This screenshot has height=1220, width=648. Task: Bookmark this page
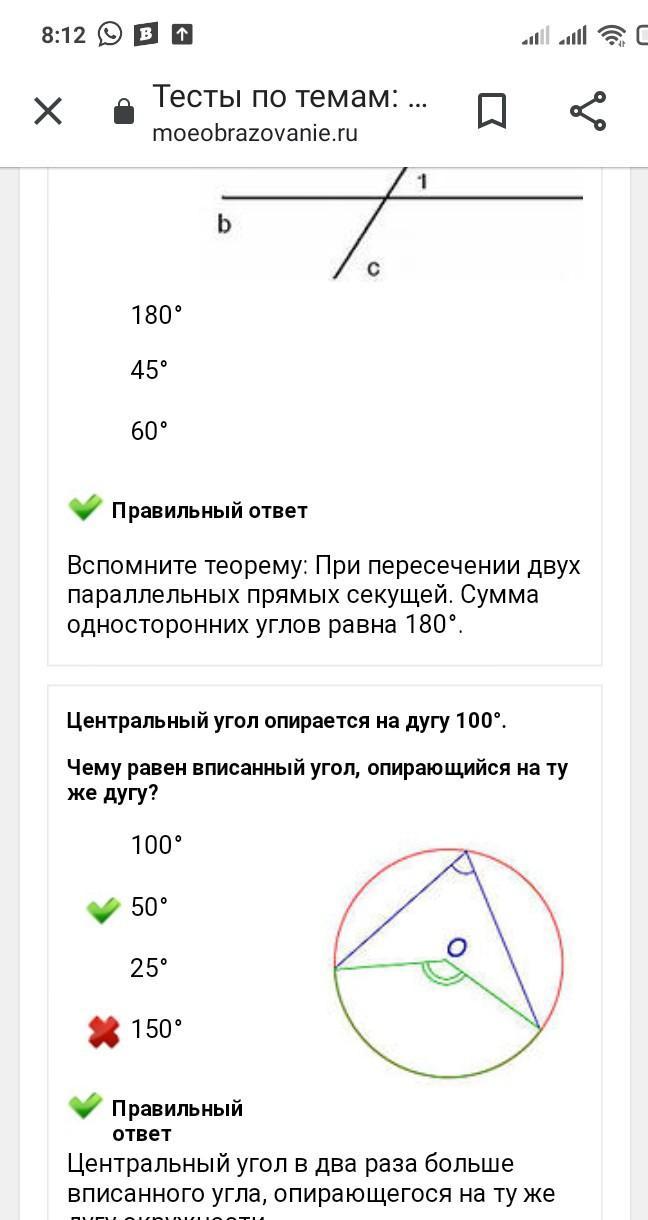[491, 111]
